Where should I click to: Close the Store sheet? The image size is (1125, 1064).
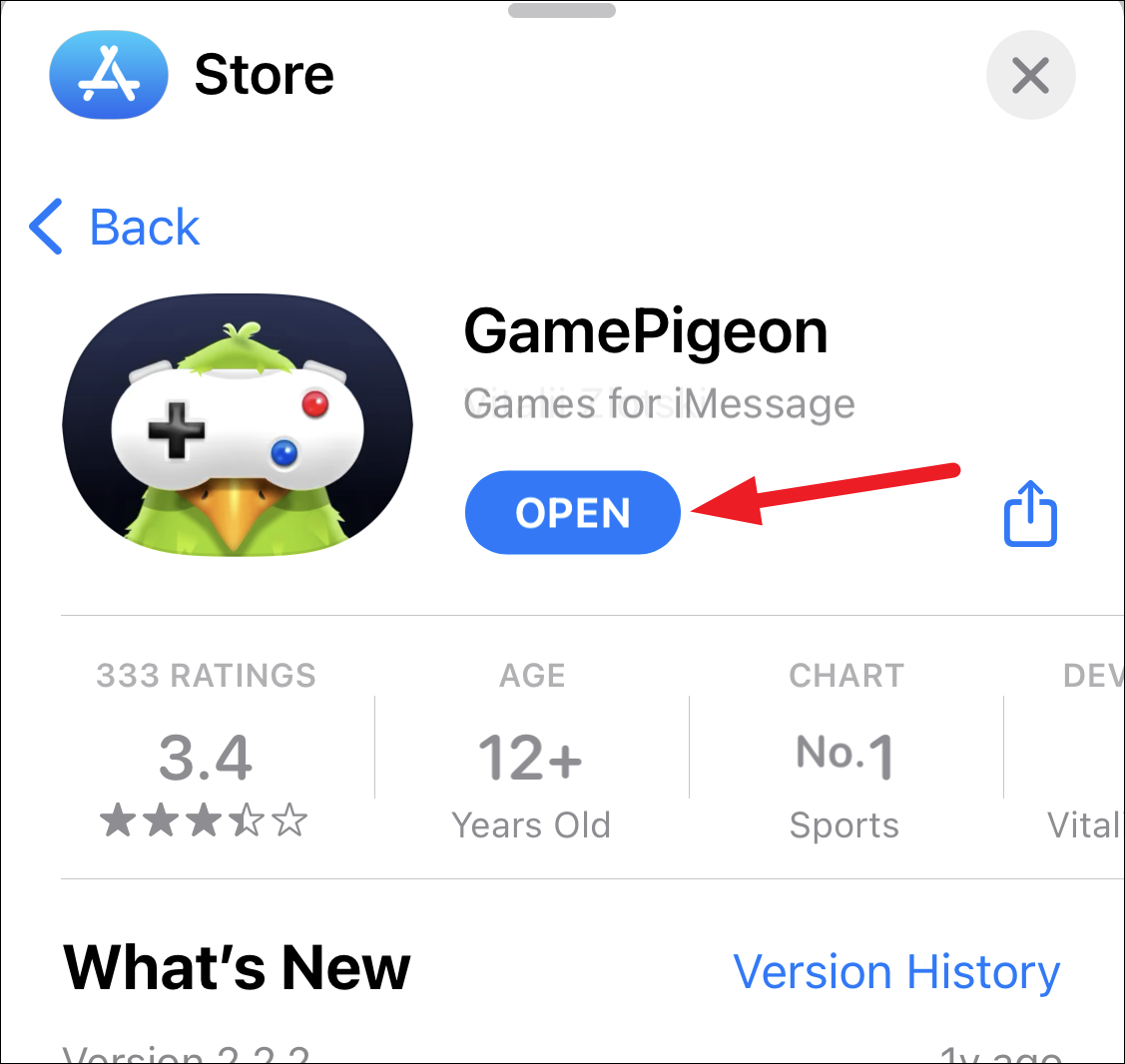[x=1030, y=76]
